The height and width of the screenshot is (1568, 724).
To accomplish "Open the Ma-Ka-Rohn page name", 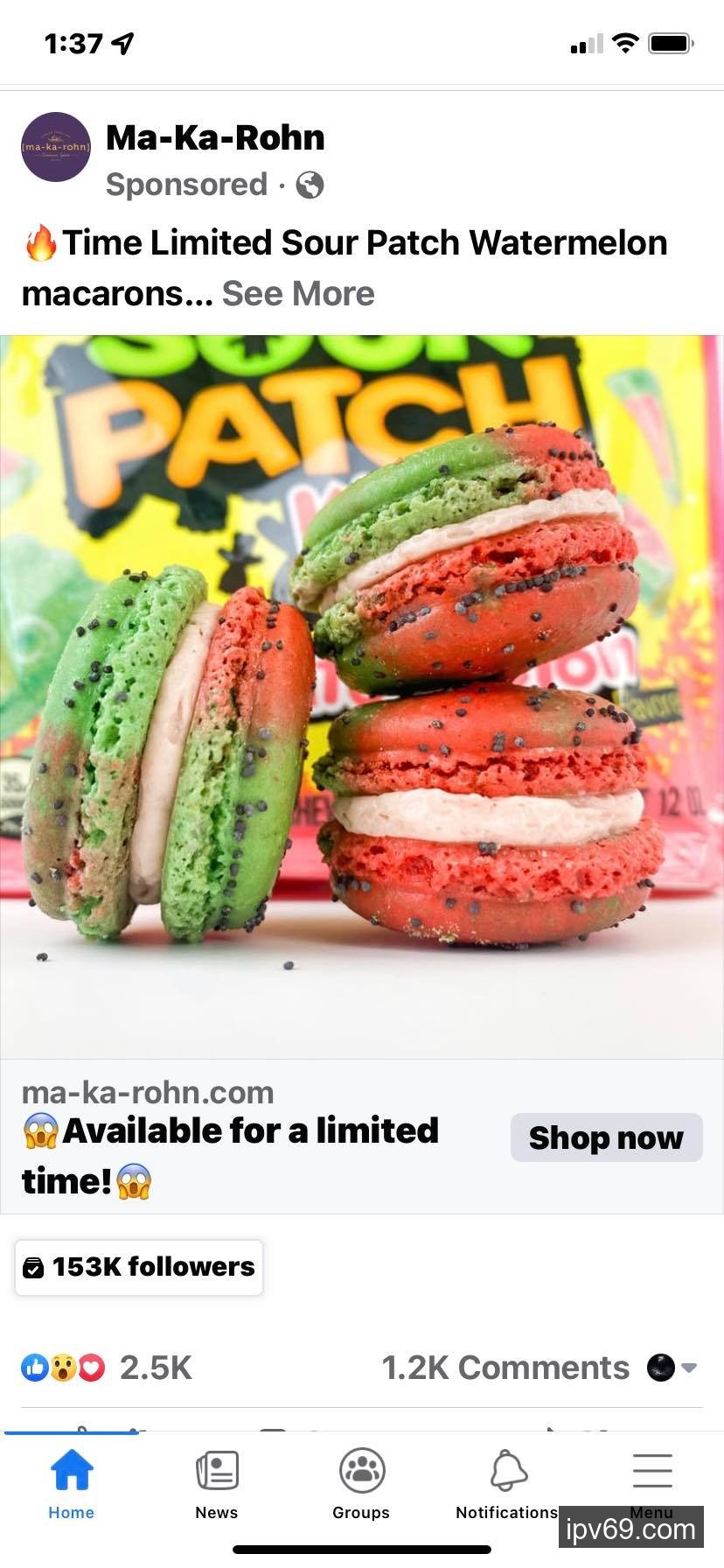I will coord(215,137).
